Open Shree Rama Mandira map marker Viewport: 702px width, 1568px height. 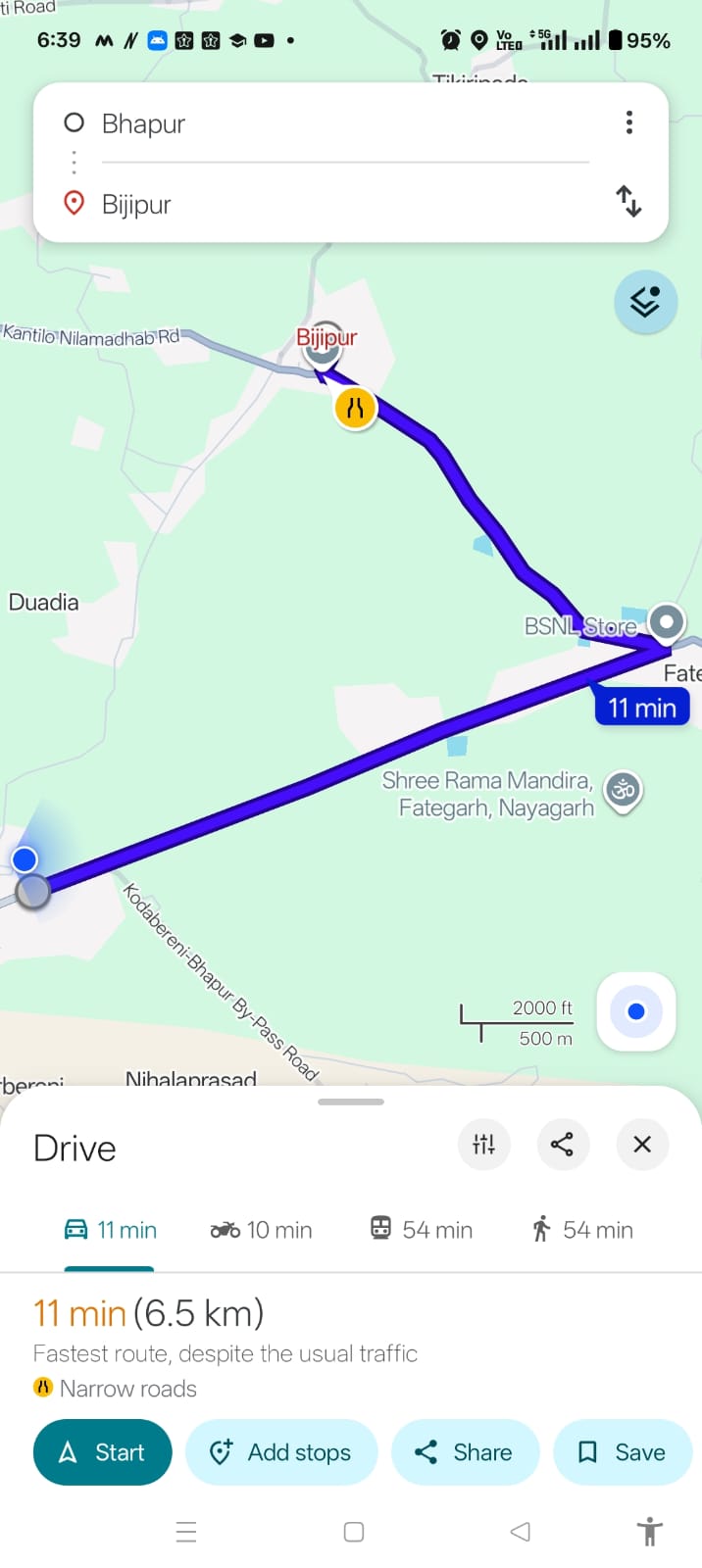(623, 789)
